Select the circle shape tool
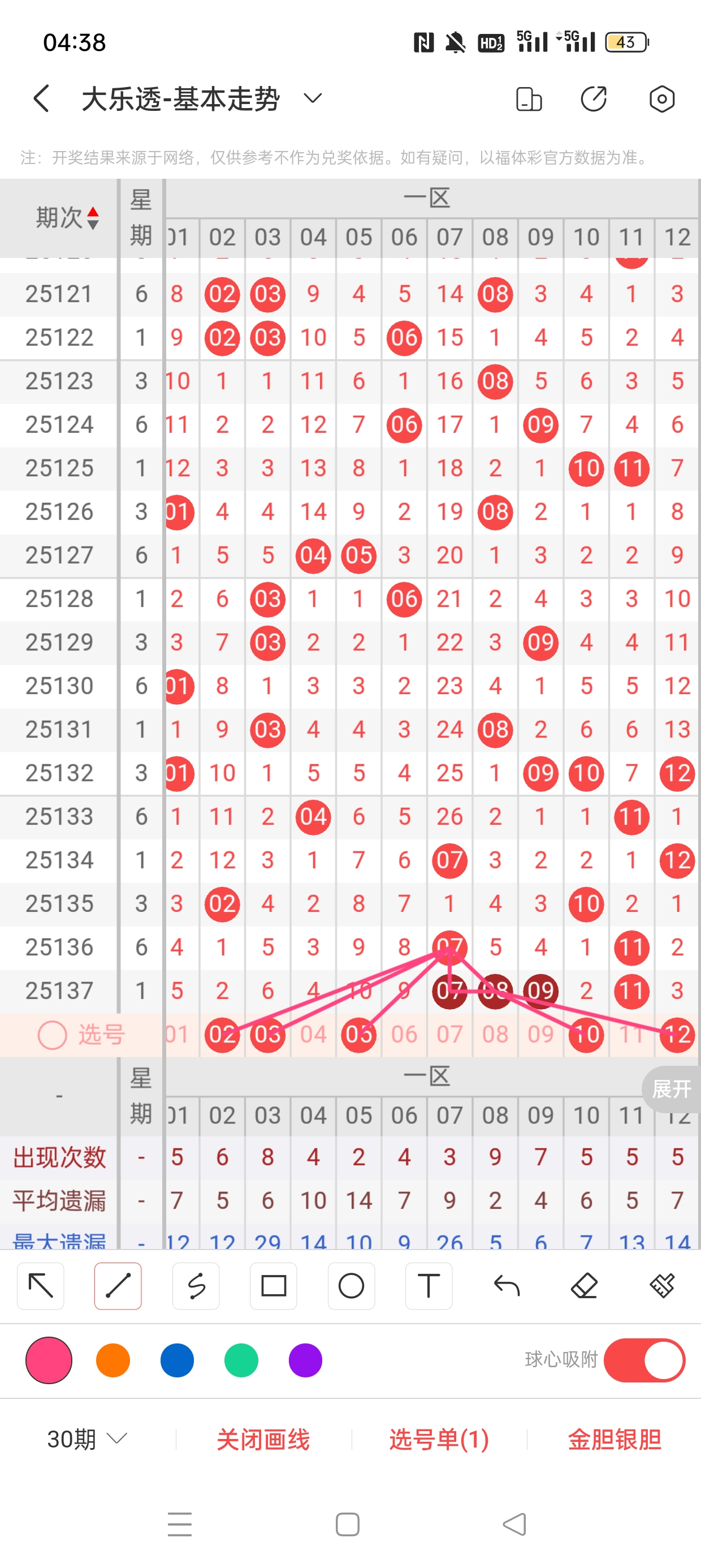The width and height of the screenshot is (701, 1568). pyautogui.click(x=351, y=1286)
